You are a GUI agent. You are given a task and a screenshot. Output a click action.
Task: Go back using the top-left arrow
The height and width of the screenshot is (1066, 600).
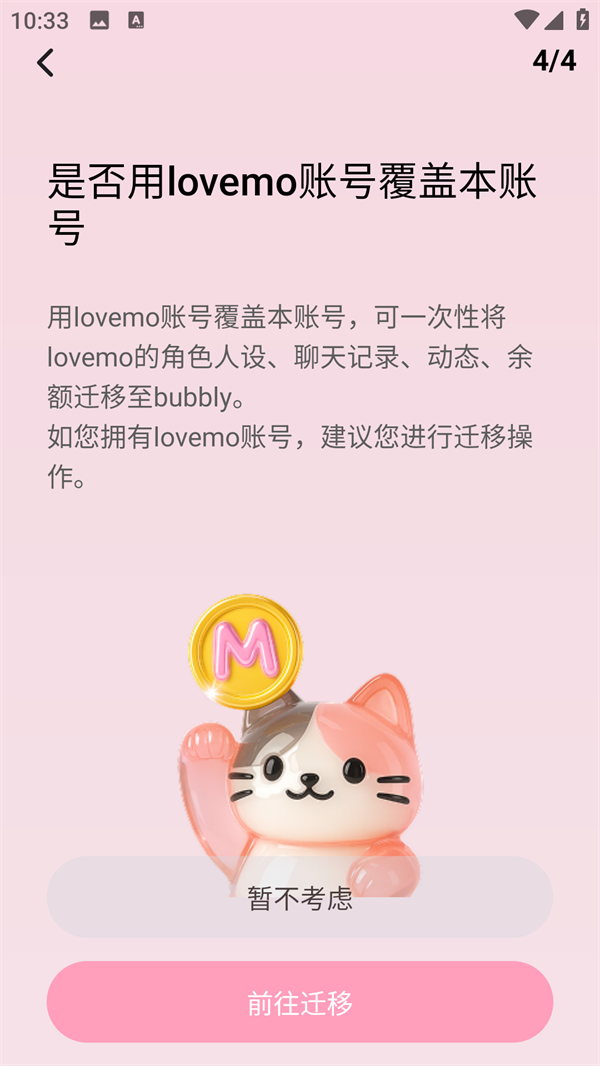click(x=45, y=63)
